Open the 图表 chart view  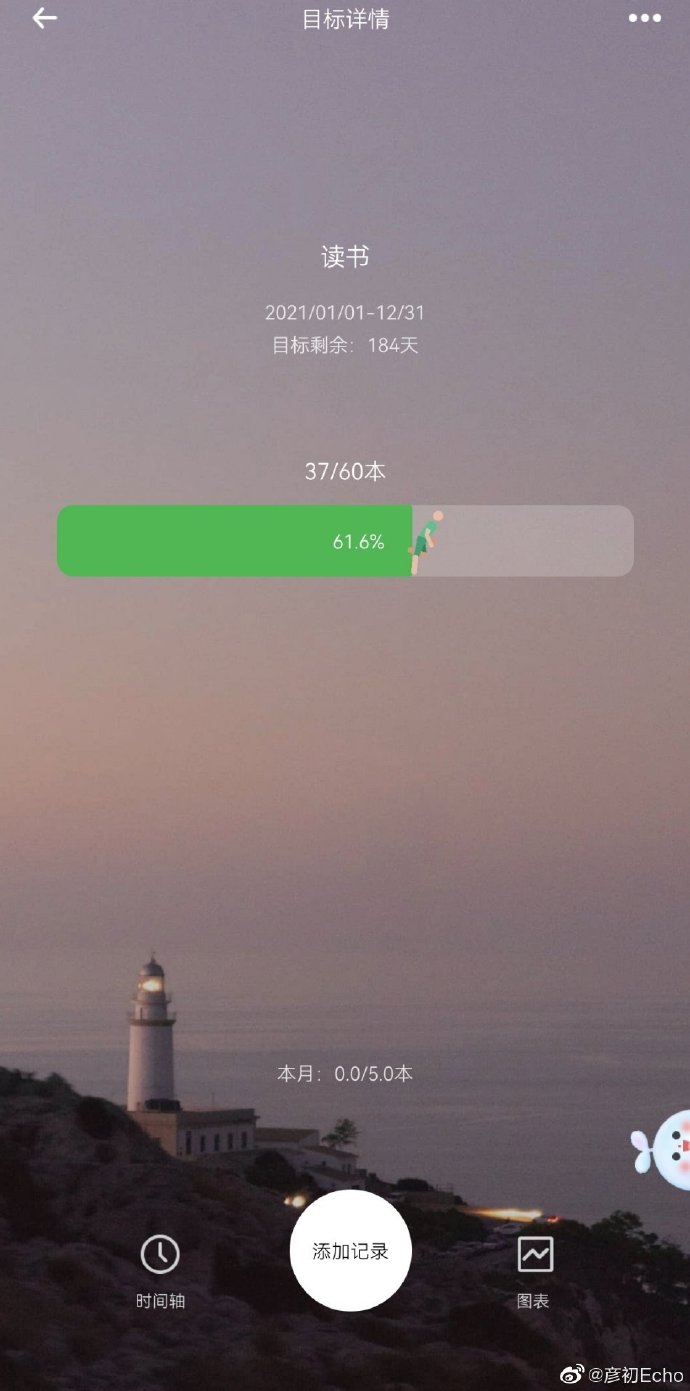(x=534, y=1269)
